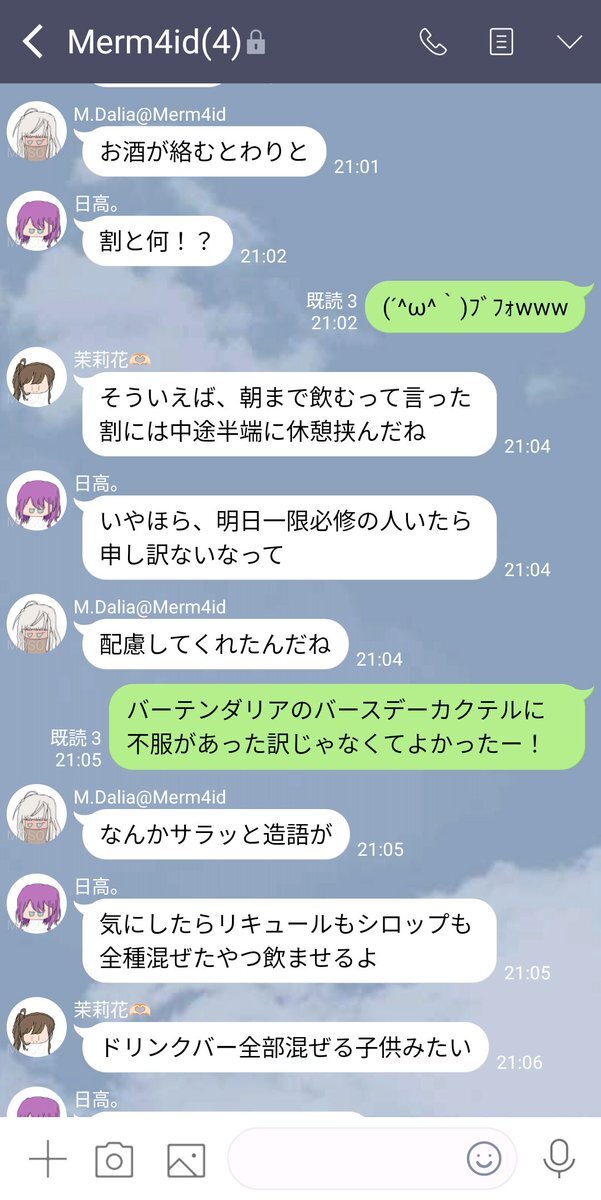Tap 茉莉花's avatar beside ドリンクバー message

(37, 1025)
